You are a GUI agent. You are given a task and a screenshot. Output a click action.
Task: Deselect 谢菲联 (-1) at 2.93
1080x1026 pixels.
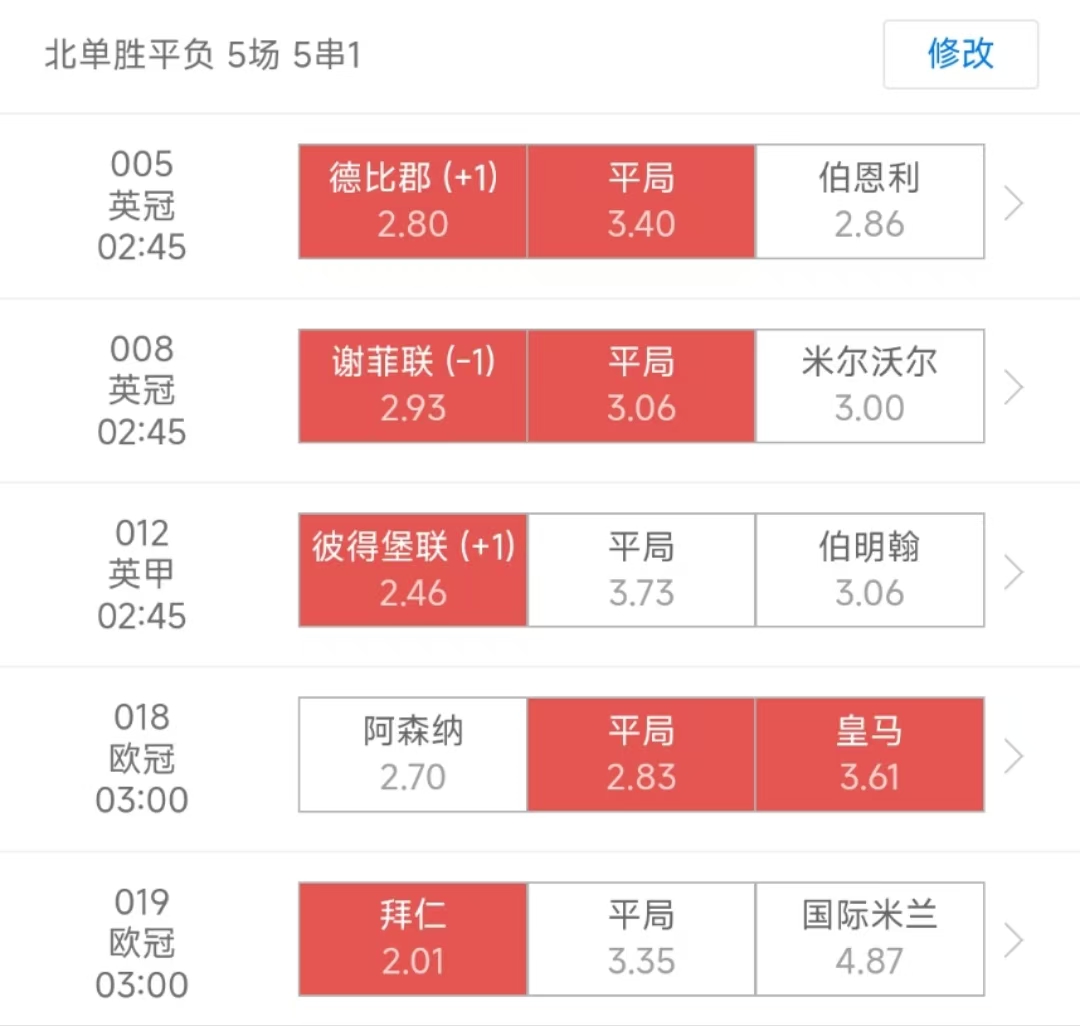(413, 386)
